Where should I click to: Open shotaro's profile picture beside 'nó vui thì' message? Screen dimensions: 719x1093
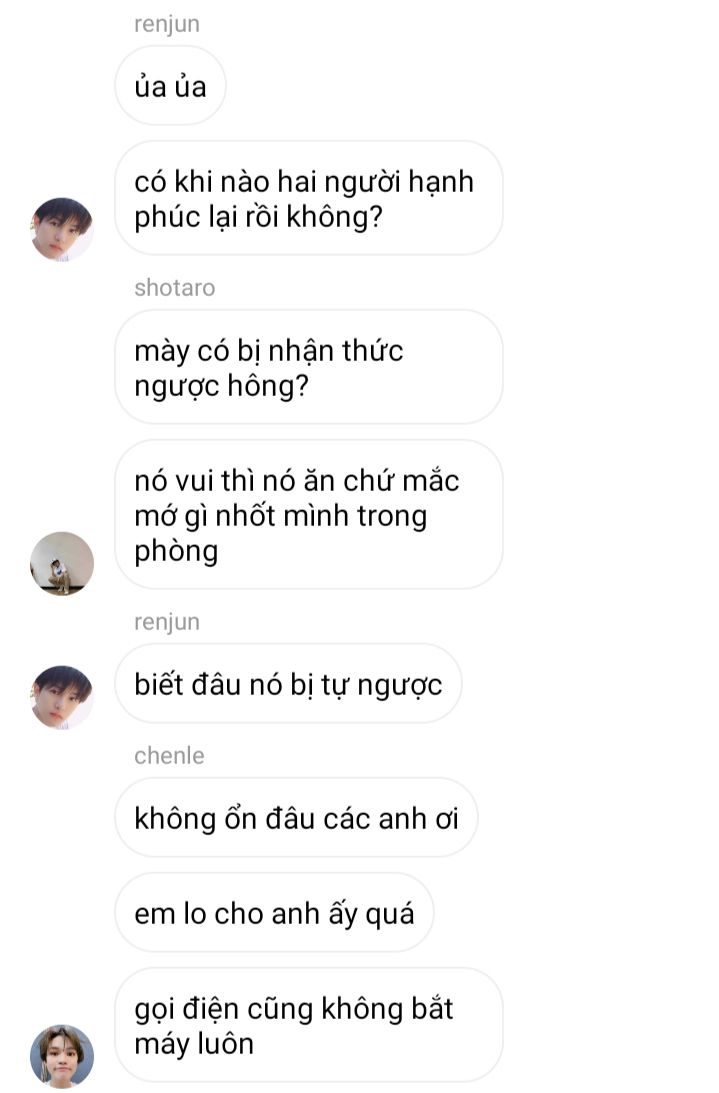(62, 563)
